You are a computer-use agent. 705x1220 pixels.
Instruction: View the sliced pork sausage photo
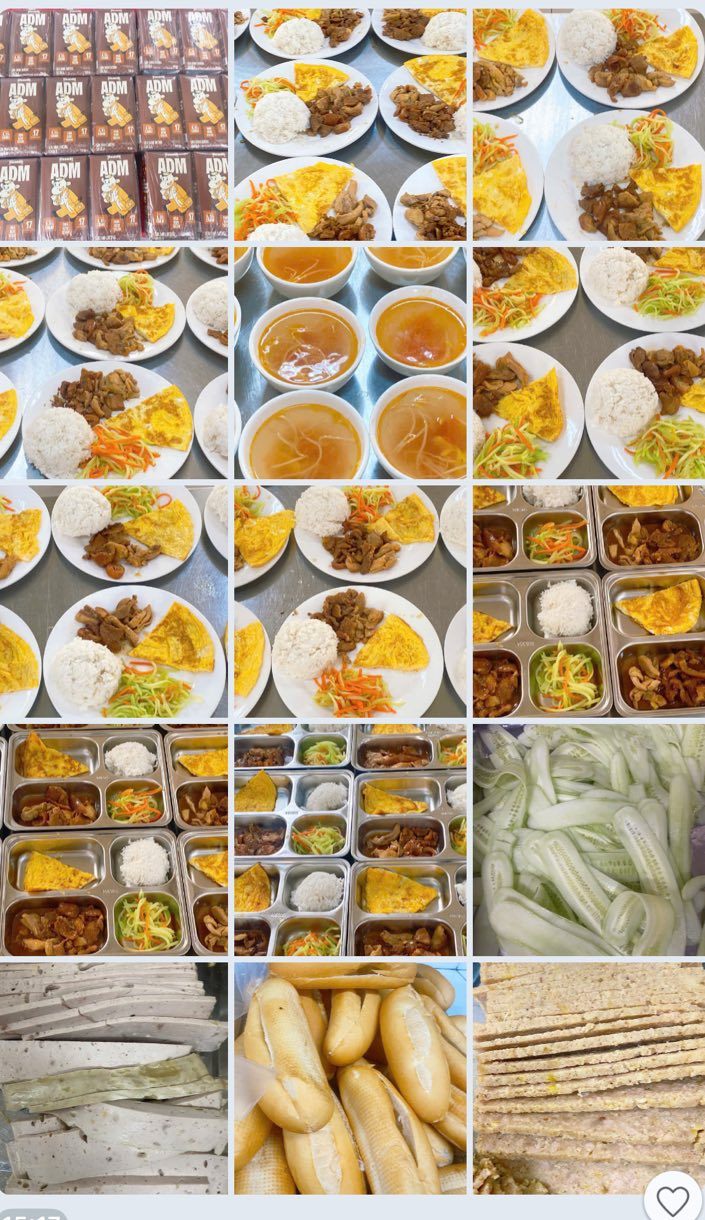pyautogui.click(x=113, y=1078)
